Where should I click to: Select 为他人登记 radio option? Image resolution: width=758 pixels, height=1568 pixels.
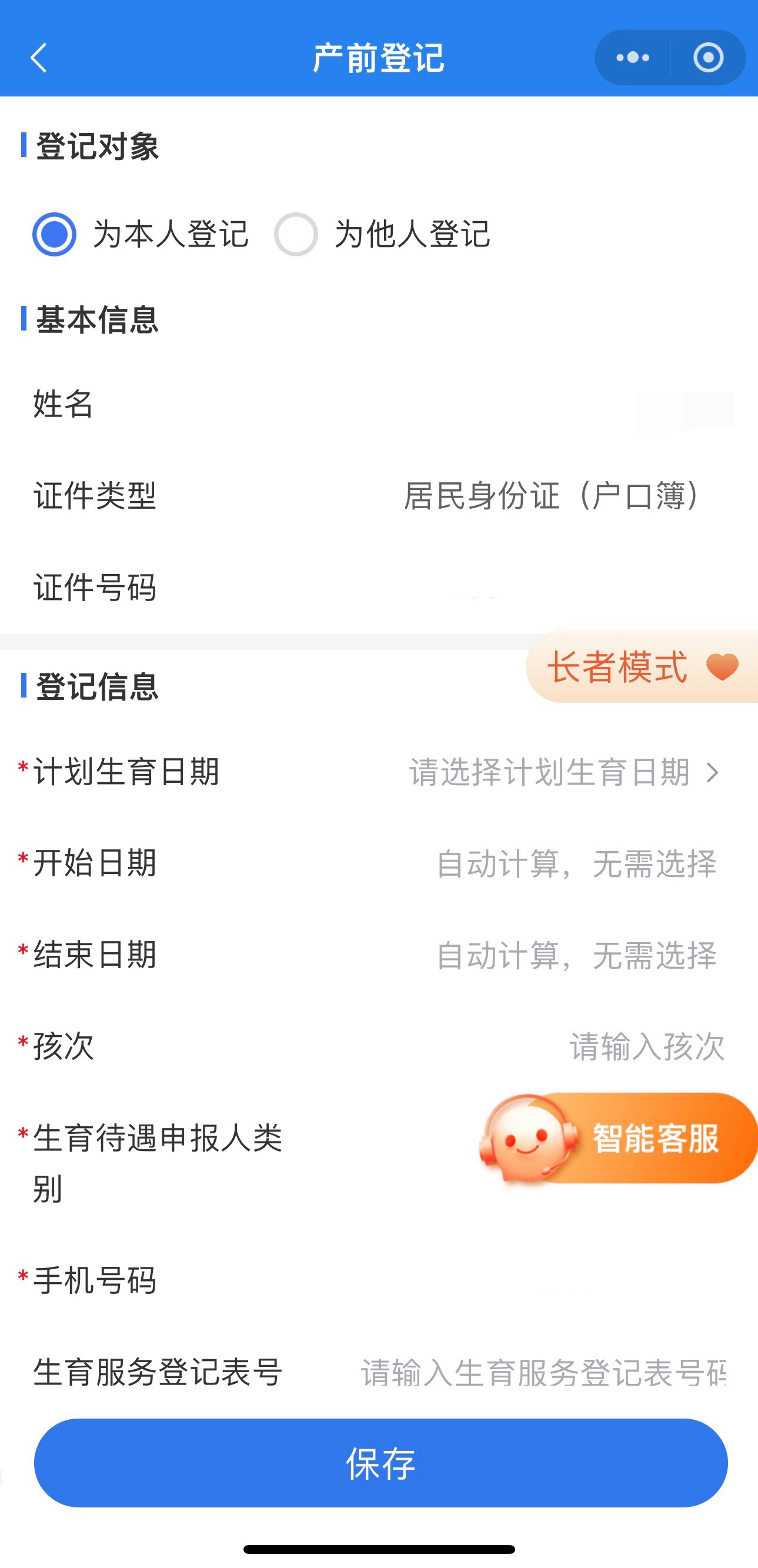[296, 234]
